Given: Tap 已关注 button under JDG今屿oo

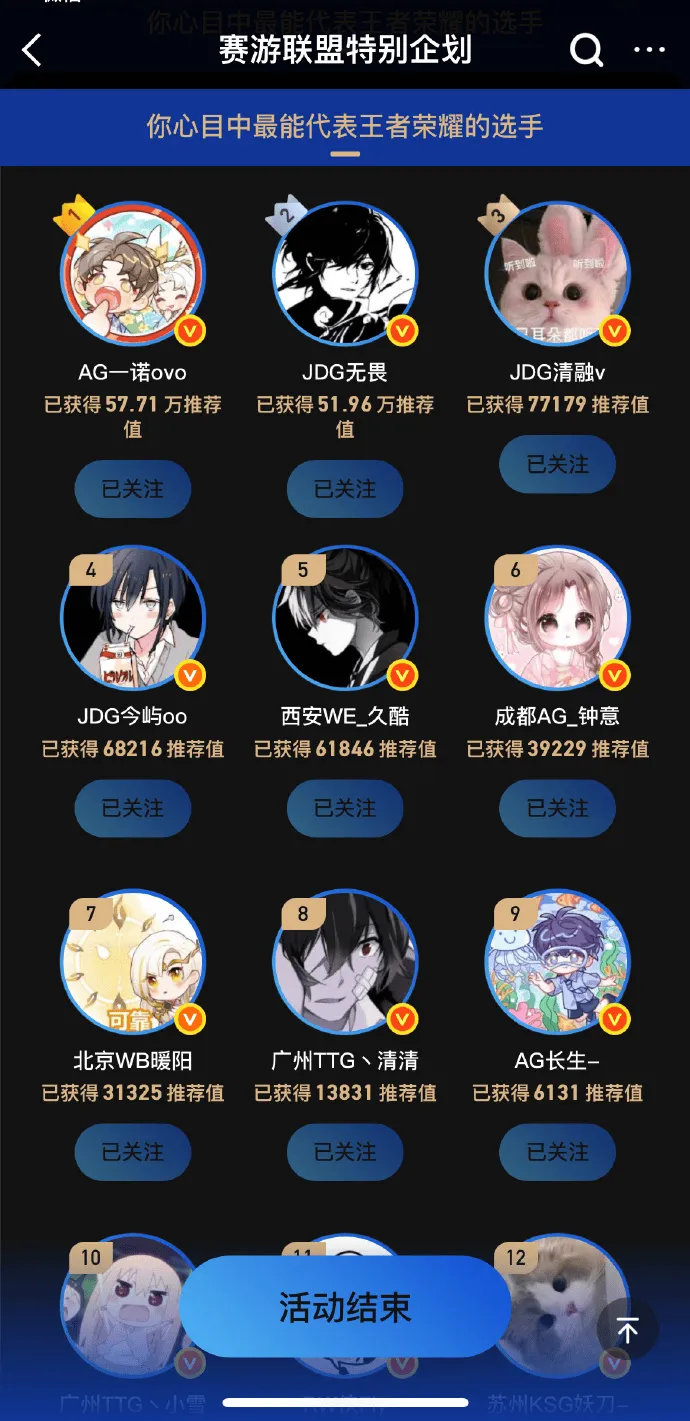Looking at the screenshot, I should [133, 808].
